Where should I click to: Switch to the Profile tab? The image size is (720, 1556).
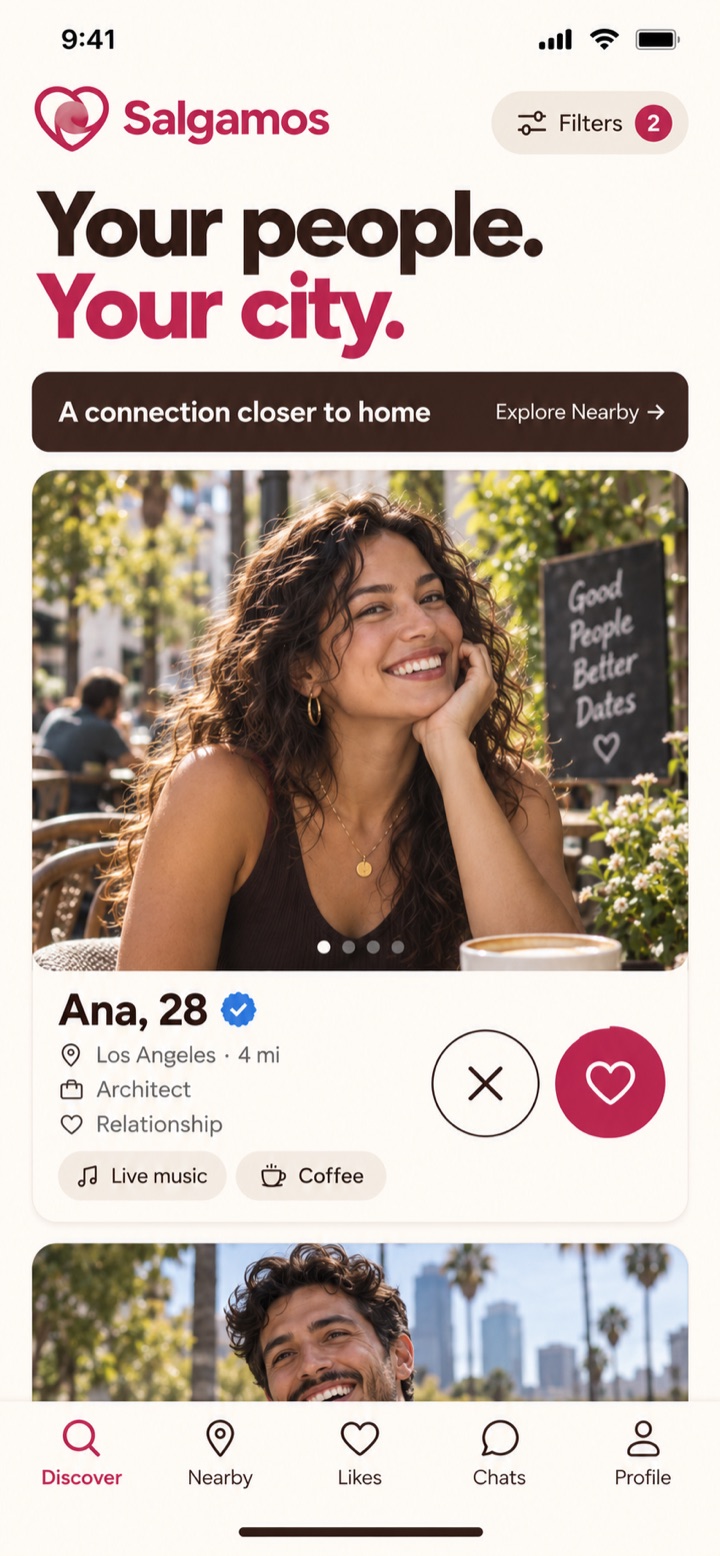642,1453
